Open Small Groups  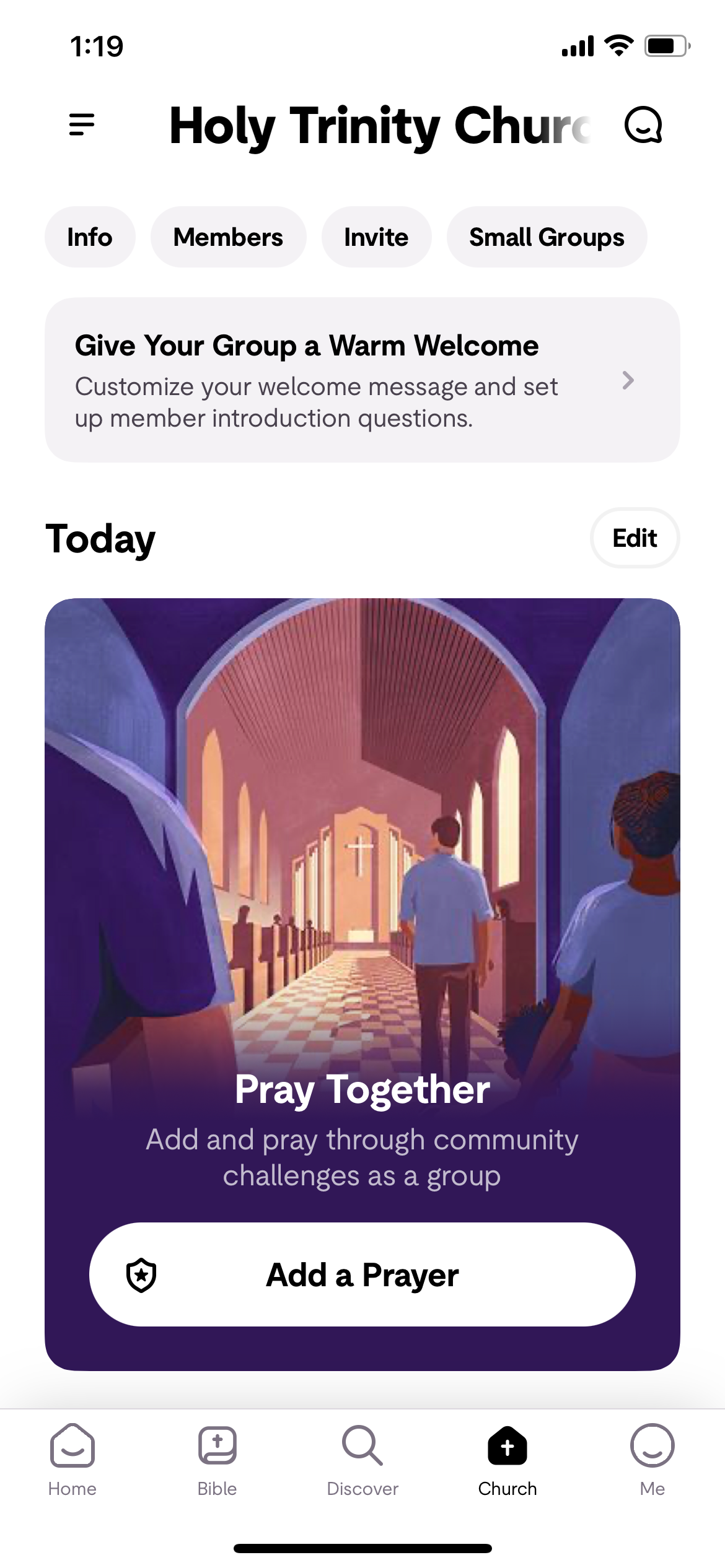pos(547,237)
